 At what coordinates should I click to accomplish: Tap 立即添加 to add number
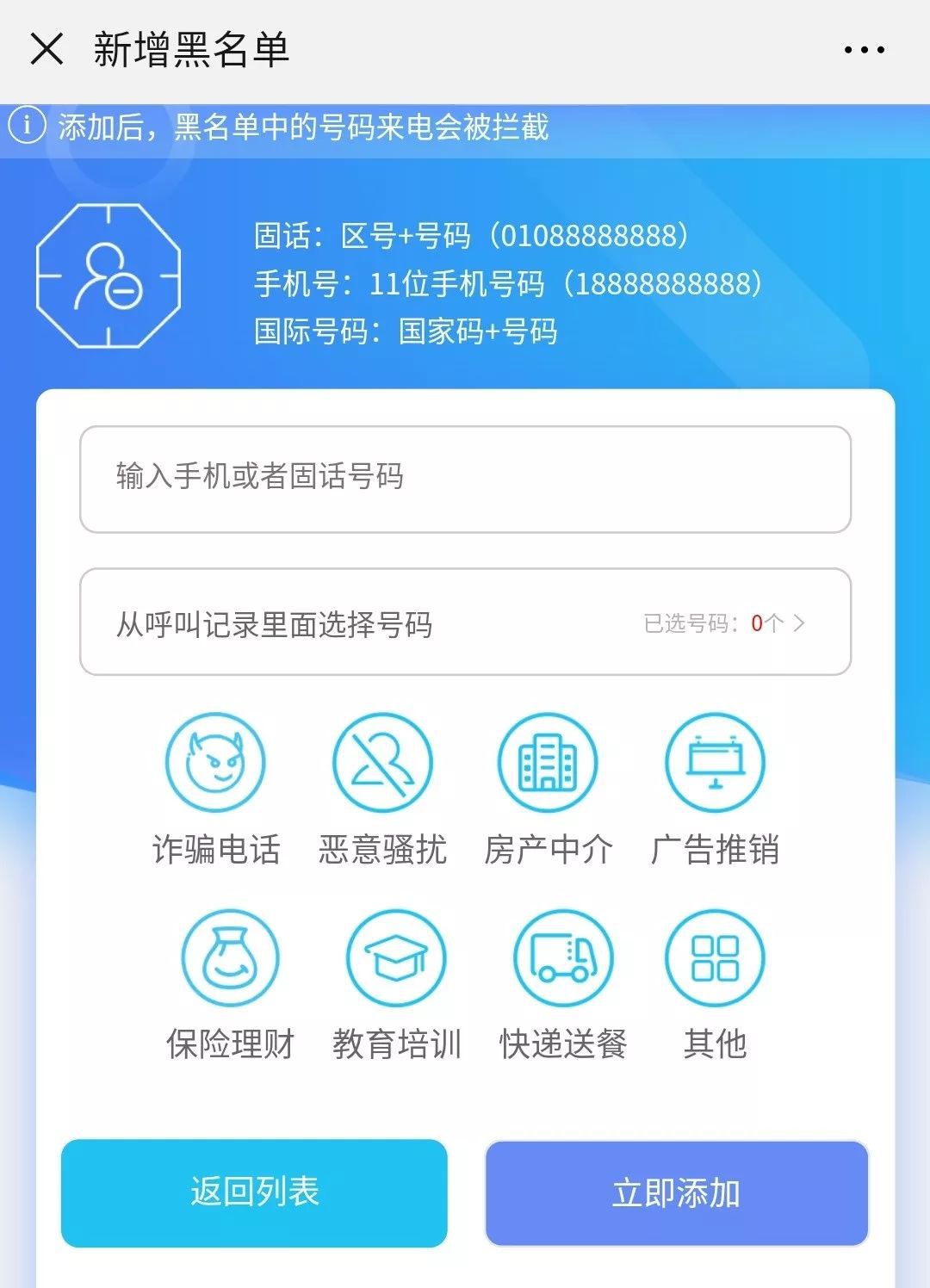[x=676, y=1193]
